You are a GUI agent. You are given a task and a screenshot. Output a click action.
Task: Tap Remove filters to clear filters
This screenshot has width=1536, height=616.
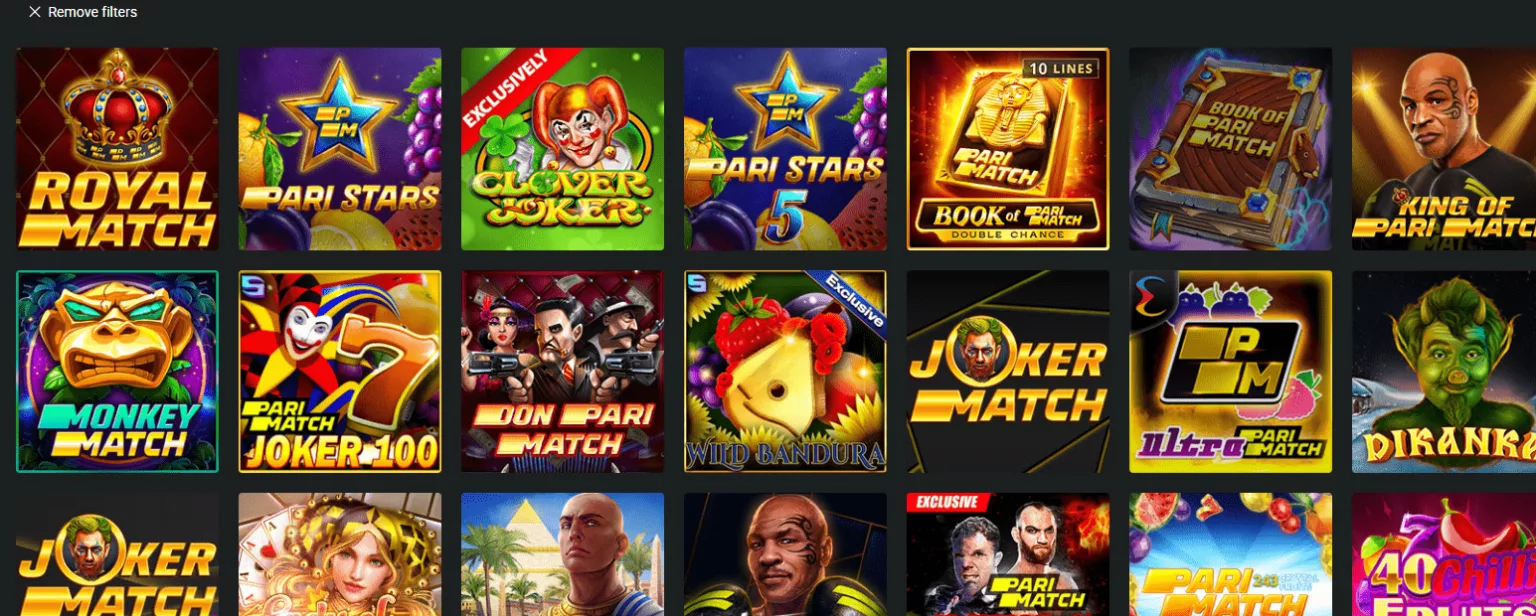(x=83, y=12)
